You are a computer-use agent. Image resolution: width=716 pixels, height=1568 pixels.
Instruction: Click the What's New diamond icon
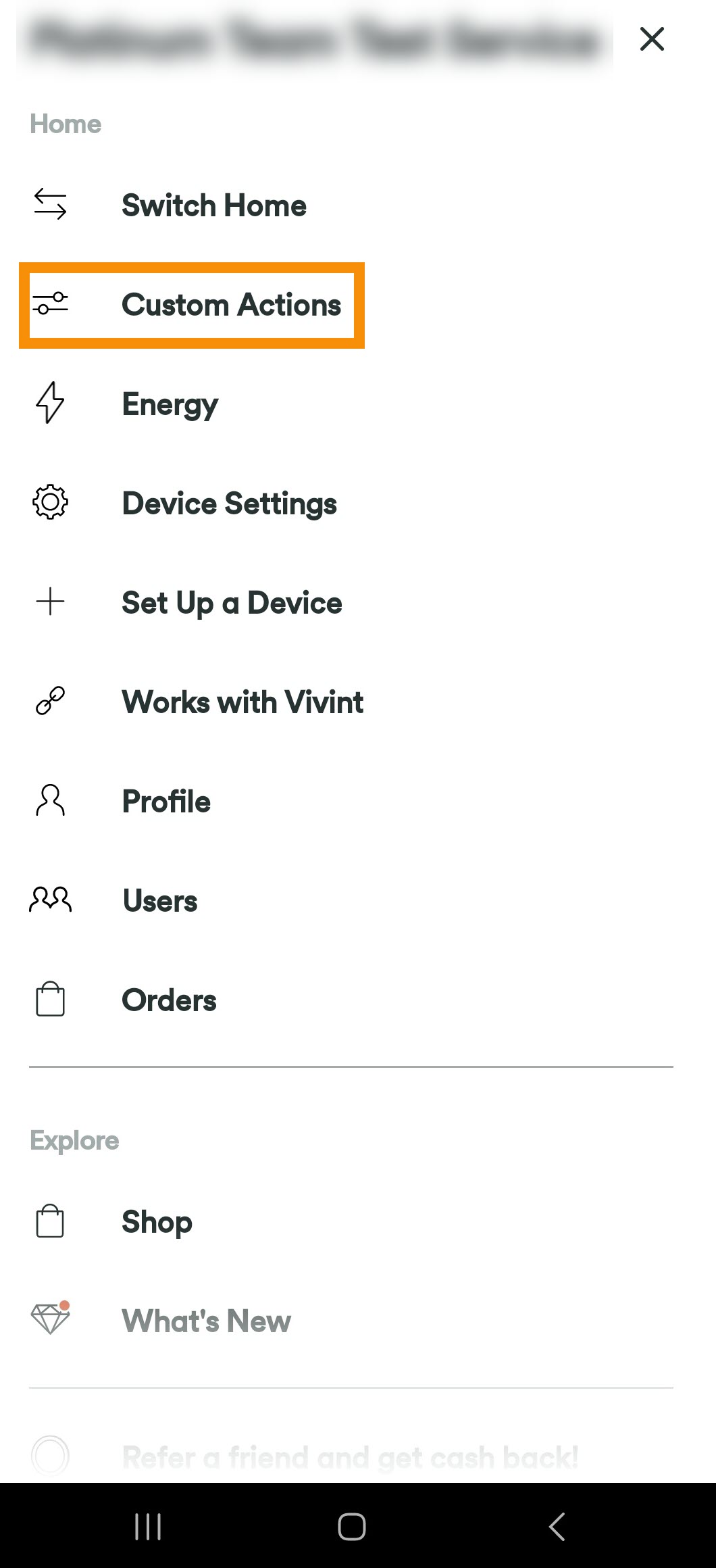coord(49,1320)
